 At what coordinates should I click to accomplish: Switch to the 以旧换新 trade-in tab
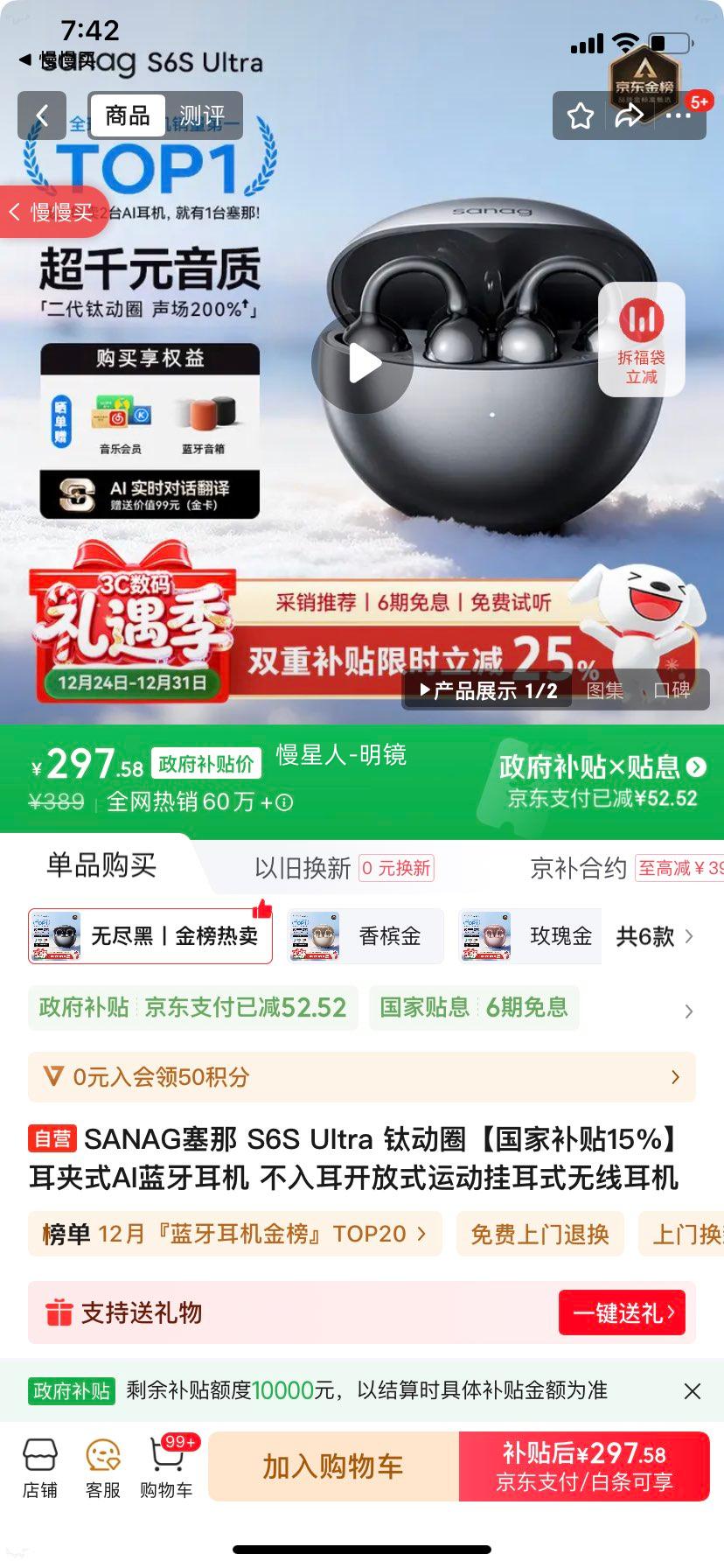click(x=297, y=867)
